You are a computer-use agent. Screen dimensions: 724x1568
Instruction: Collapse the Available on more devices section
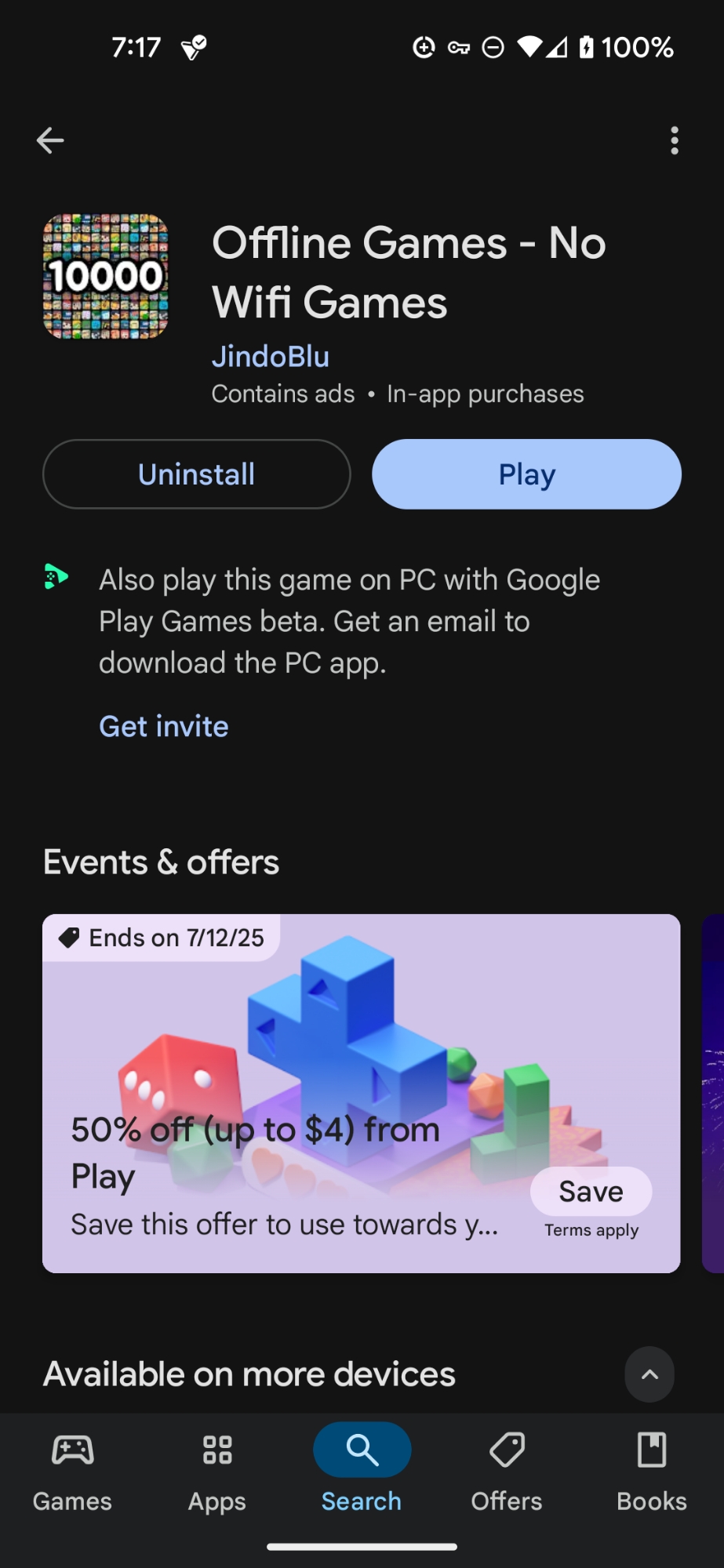pyautogui.click(x=649, y=1374)
